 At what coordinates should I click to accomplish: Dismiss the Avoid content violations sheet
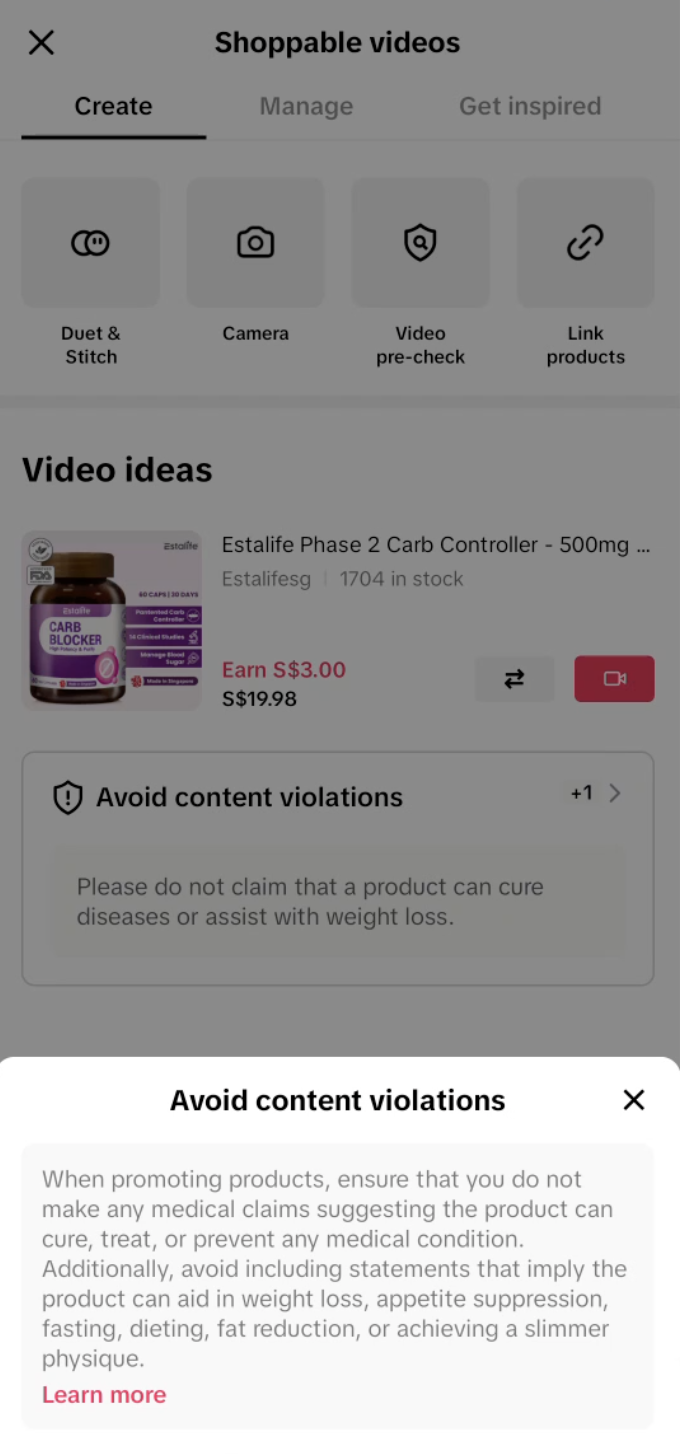click(x=633, y=1100)
